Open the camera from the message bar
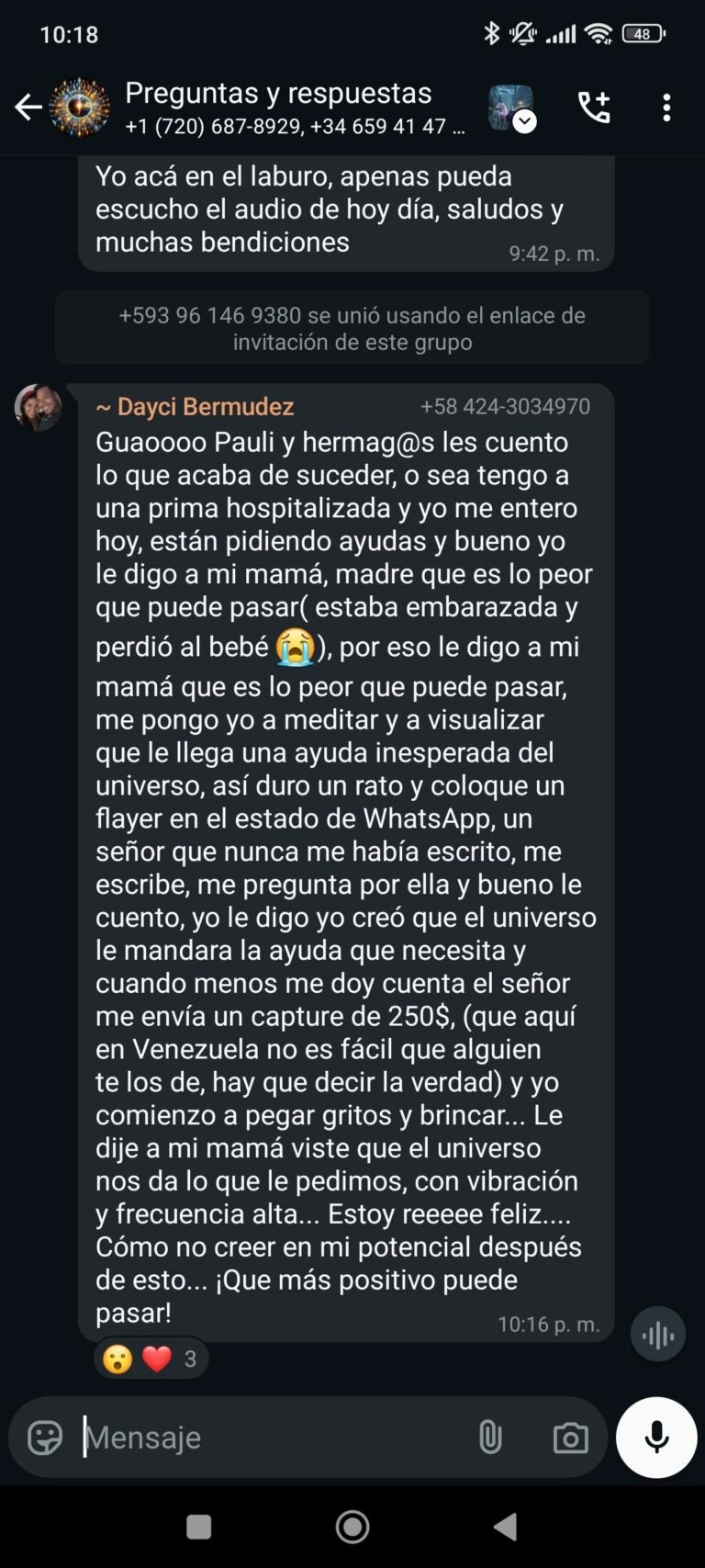The height and width of the screenshot is (1568, 705). click(569, 1437)
